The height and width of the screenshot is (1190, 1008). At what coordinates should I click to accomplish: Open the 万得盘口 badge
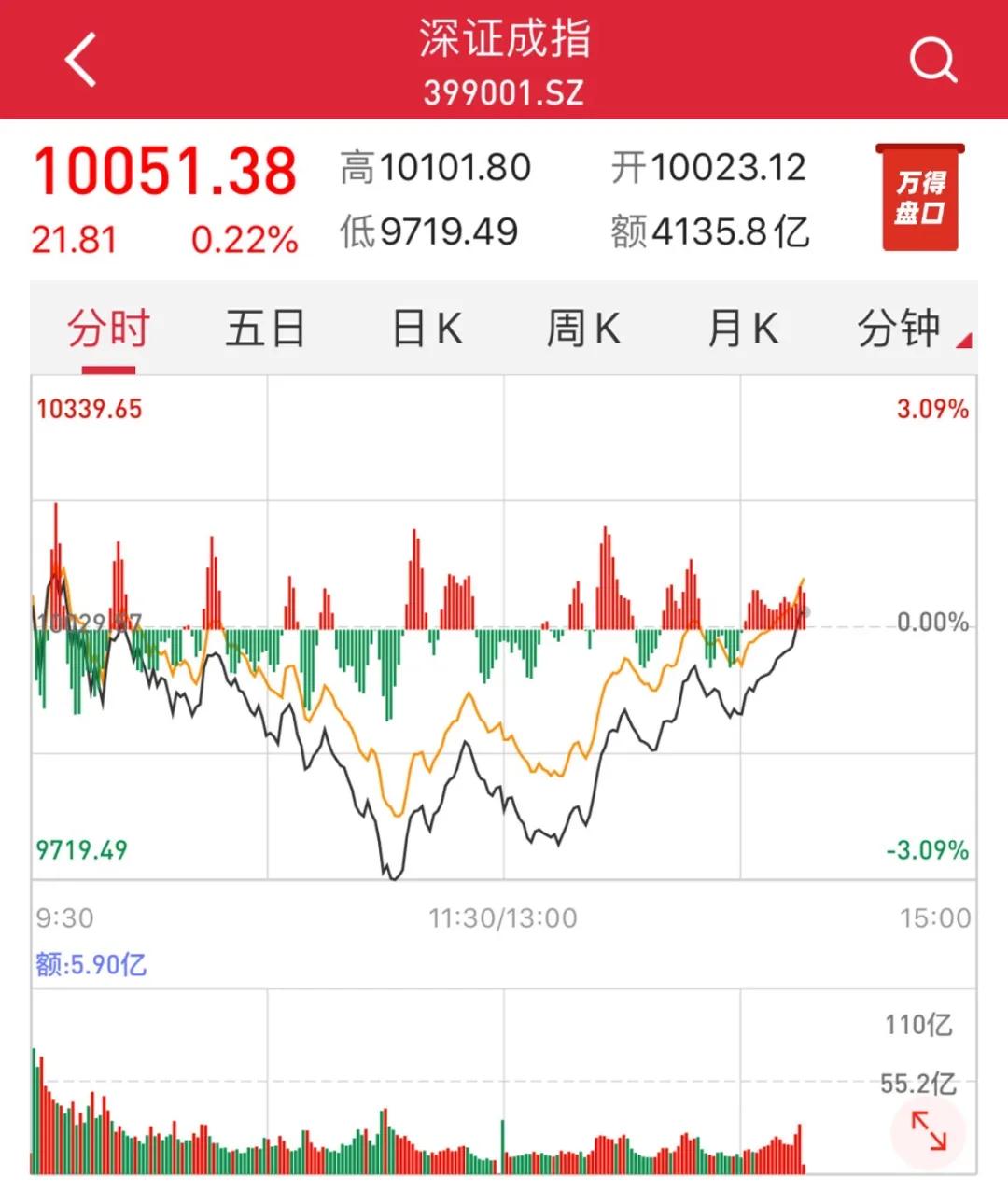click(920, 198)
